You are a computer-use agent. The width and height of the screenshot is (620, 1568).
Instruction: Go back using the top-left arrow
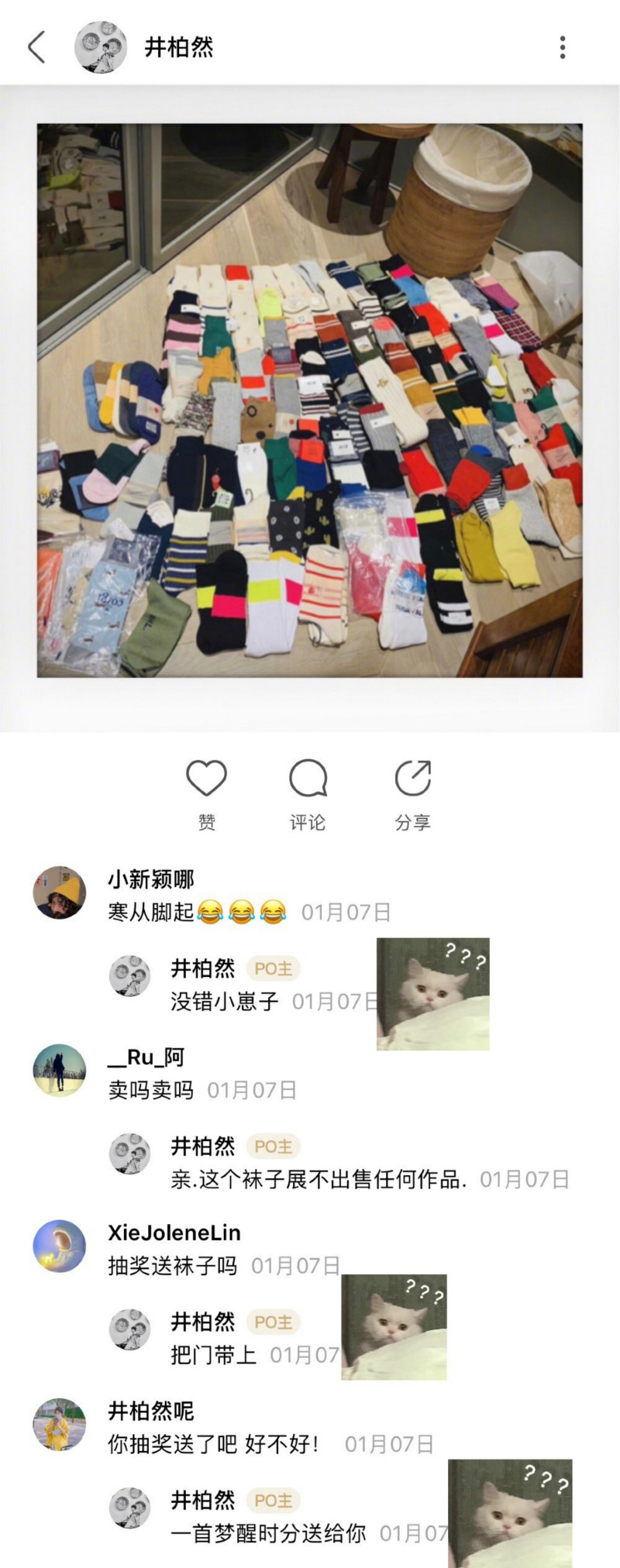(x=36, y=47)
